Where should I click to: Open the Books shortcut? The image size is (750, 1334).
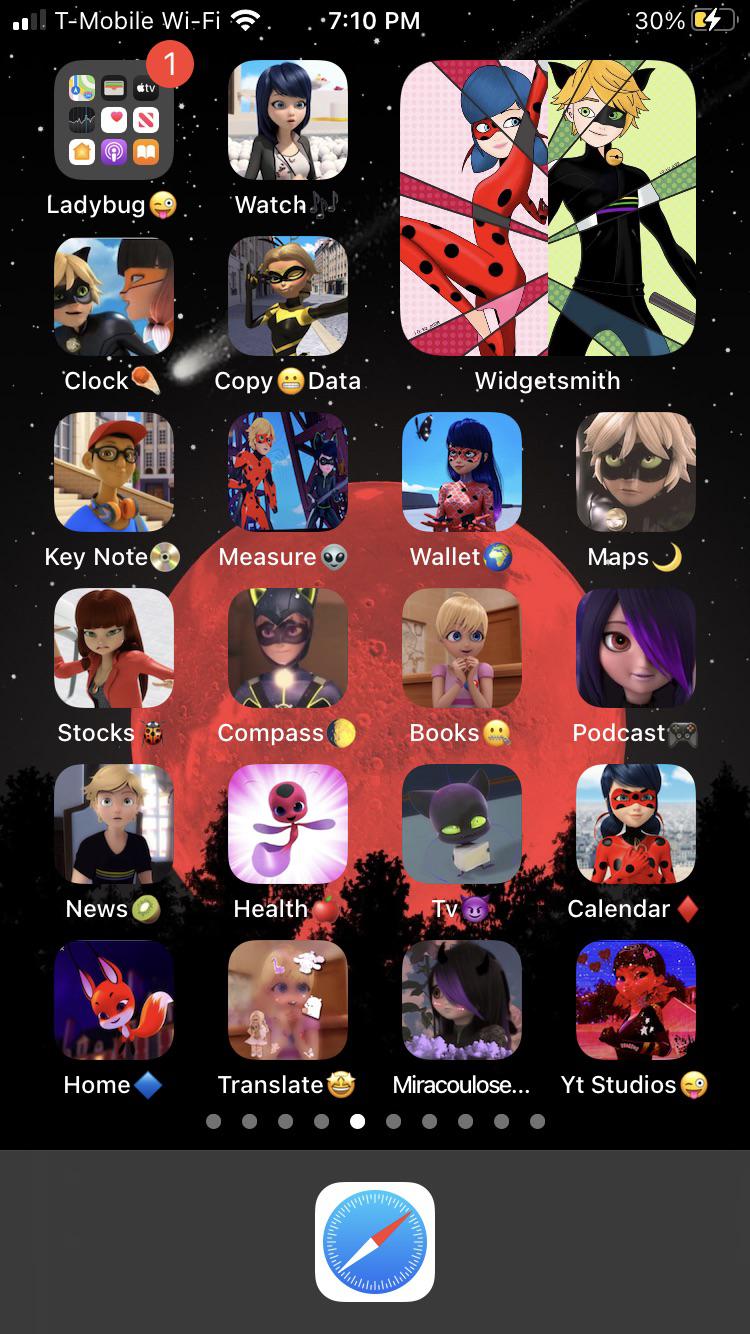point(462,648)
